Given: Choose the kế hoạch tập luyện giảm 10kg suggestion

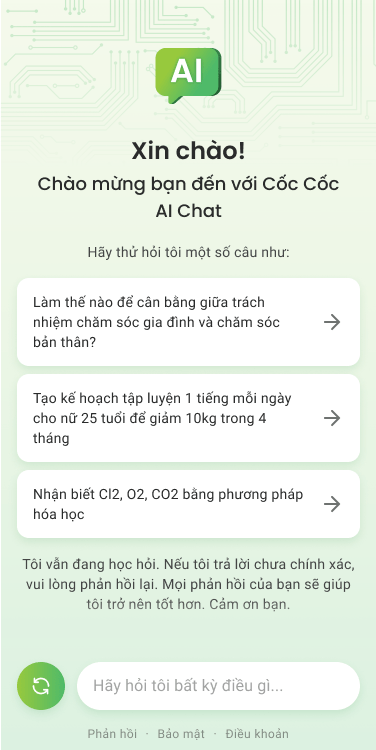Looking at the screenshot, I should click(x=188, y=418).
